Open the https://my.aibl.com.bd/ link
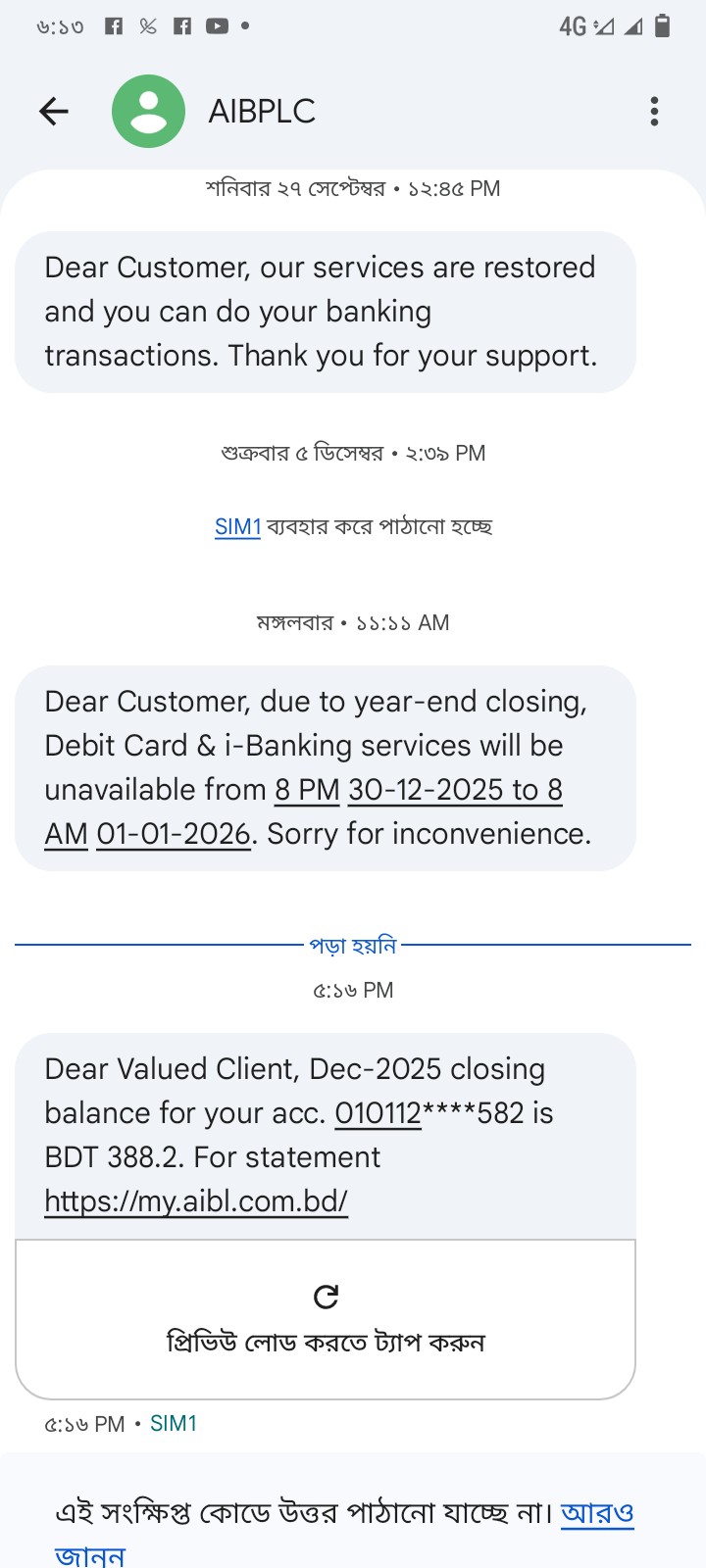The width and height of the screenshot is (706, 1568). pos(196,1201)
